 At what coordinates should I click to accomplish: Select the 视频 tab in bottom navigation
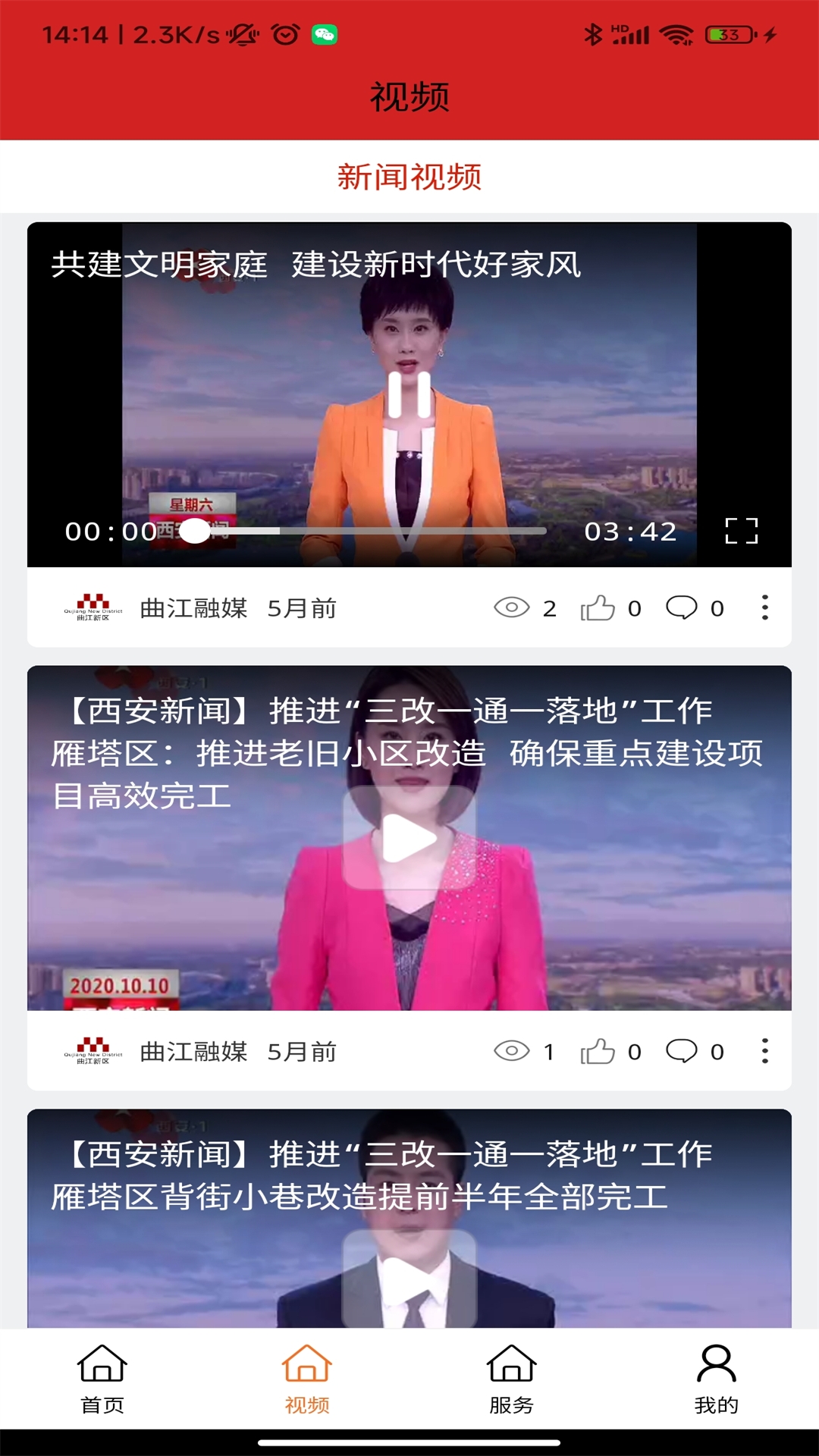click(x=307, y=1378)
